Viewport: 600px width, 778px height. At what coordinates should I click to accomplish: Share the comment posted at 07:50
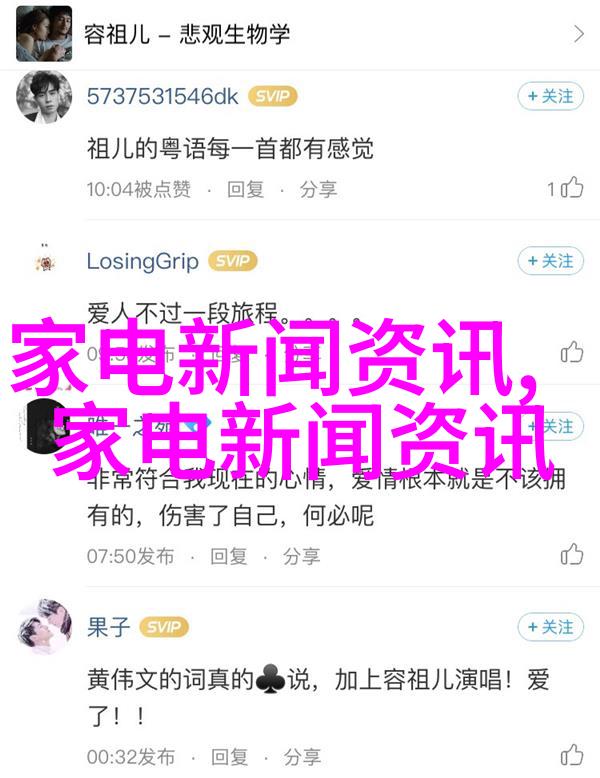pos(301,556)
